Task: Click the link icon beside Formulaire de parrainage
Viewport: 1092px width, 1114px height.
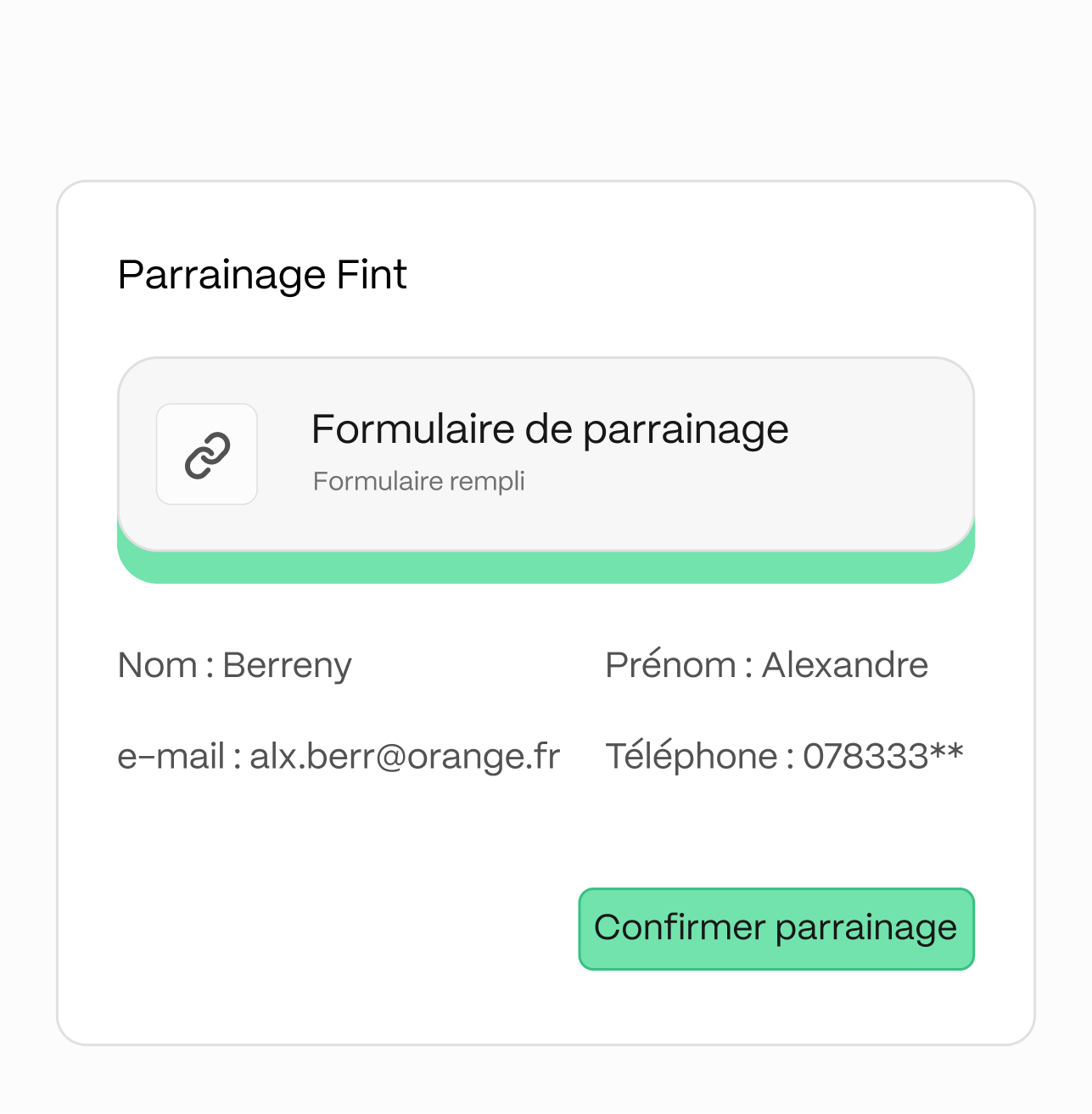Action: (x=206, y=455)
